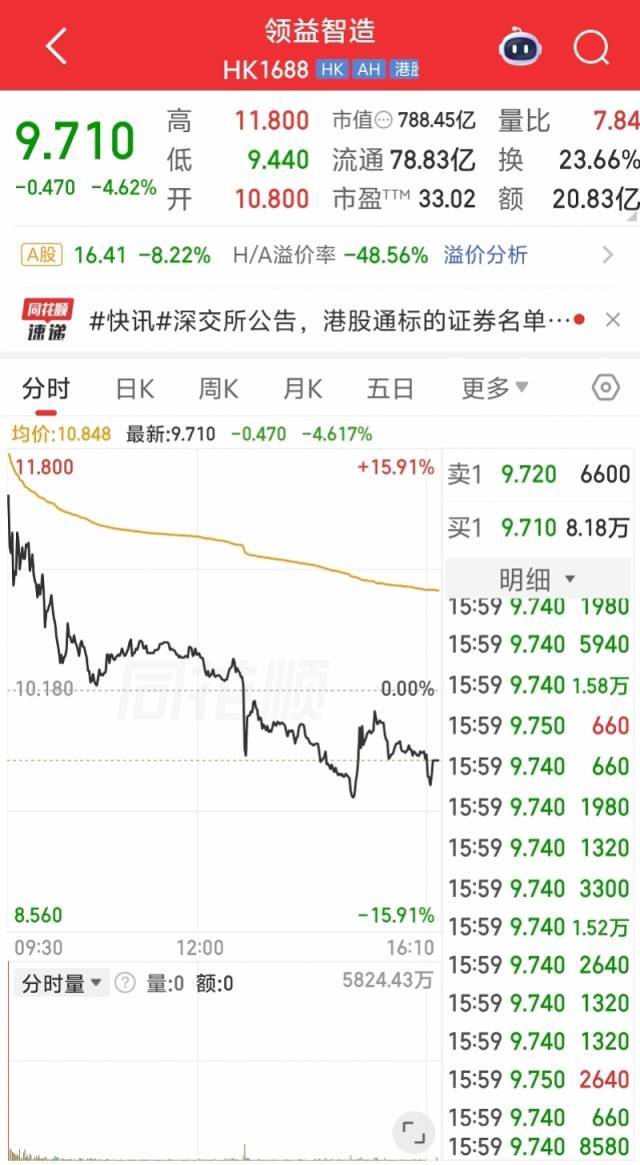The height and width of the screenshot is (1165, 640).
Task: Open chart settings hexagon icon
Action: point(606,388)
